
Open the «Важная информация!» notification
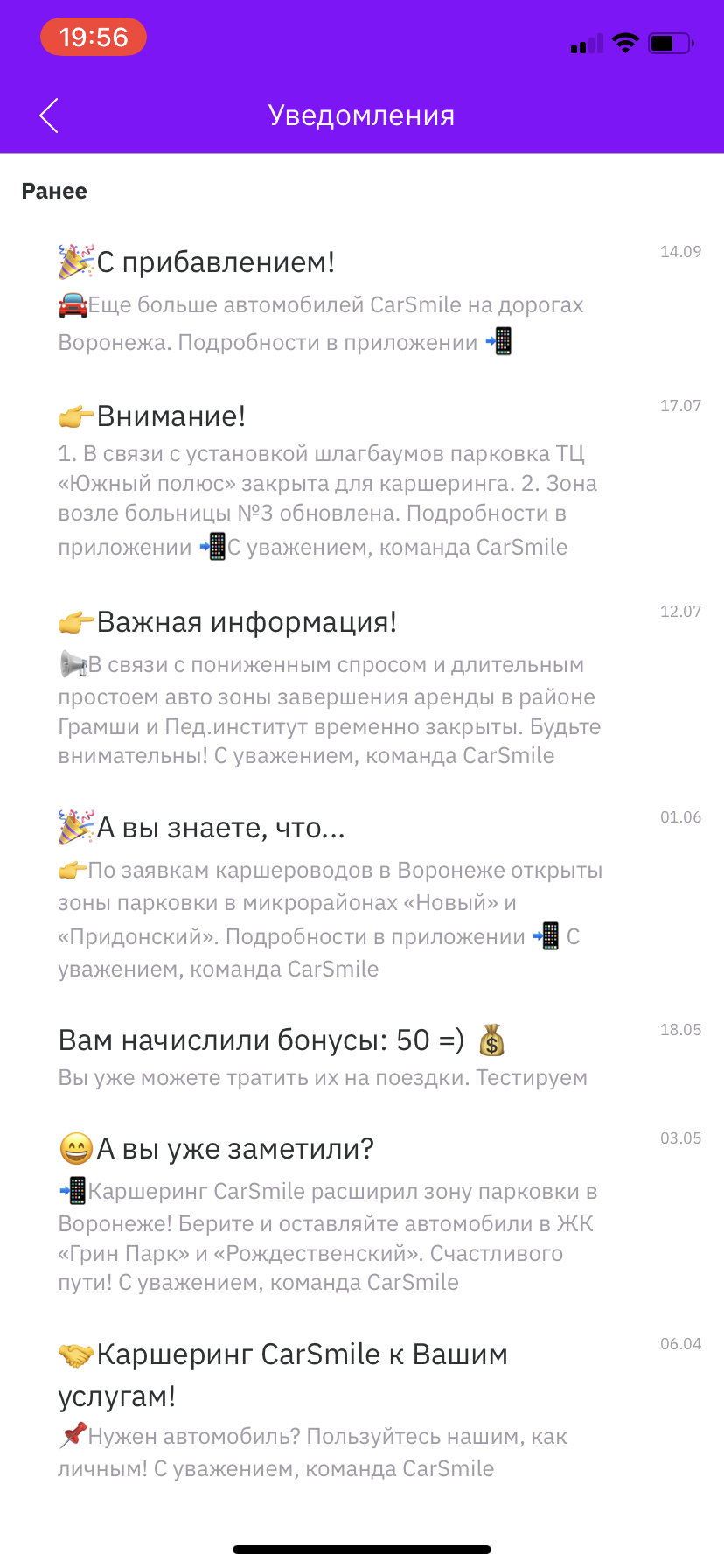tap(332, 687)
